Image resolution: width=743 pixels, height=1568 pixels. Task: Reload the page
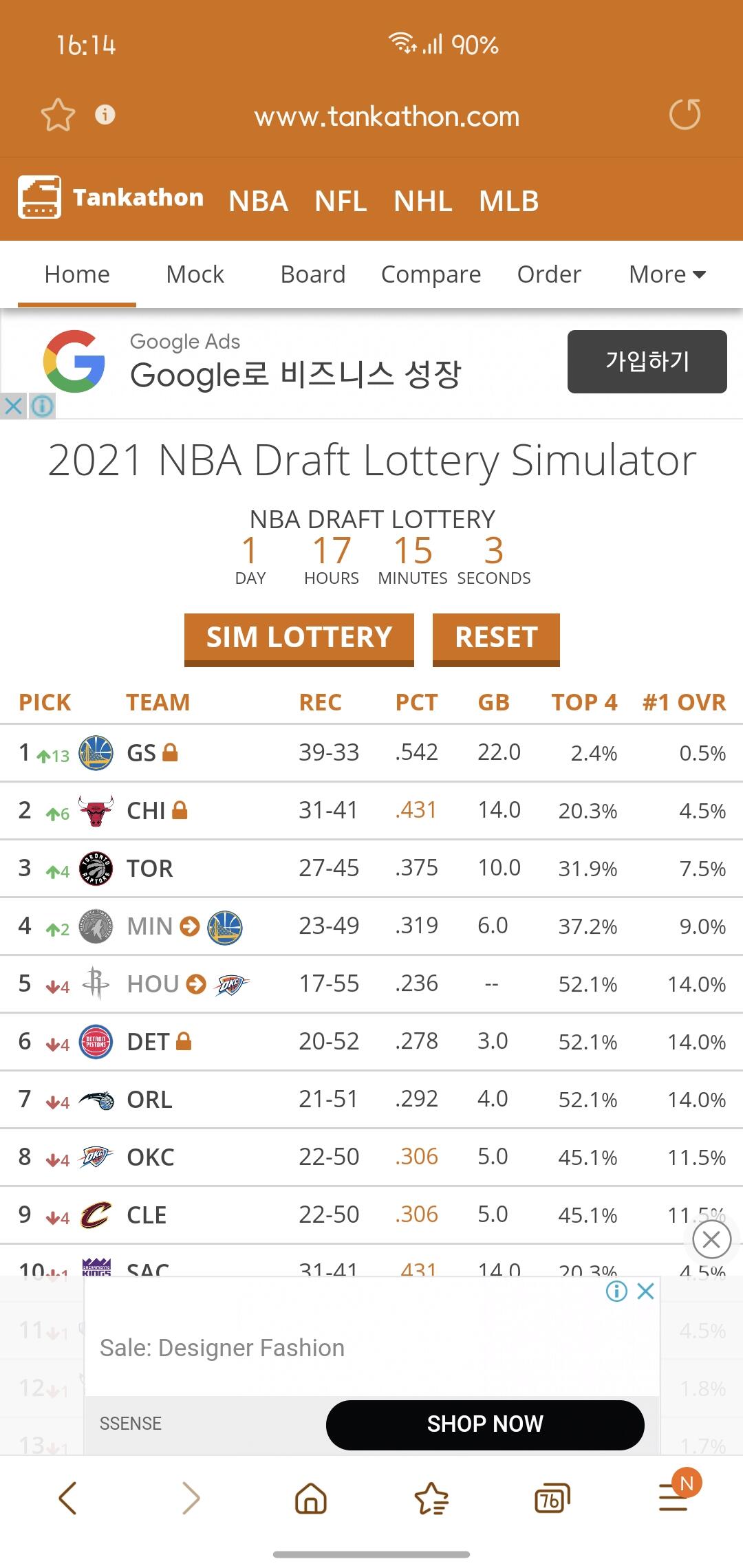[x=685, y=115]
